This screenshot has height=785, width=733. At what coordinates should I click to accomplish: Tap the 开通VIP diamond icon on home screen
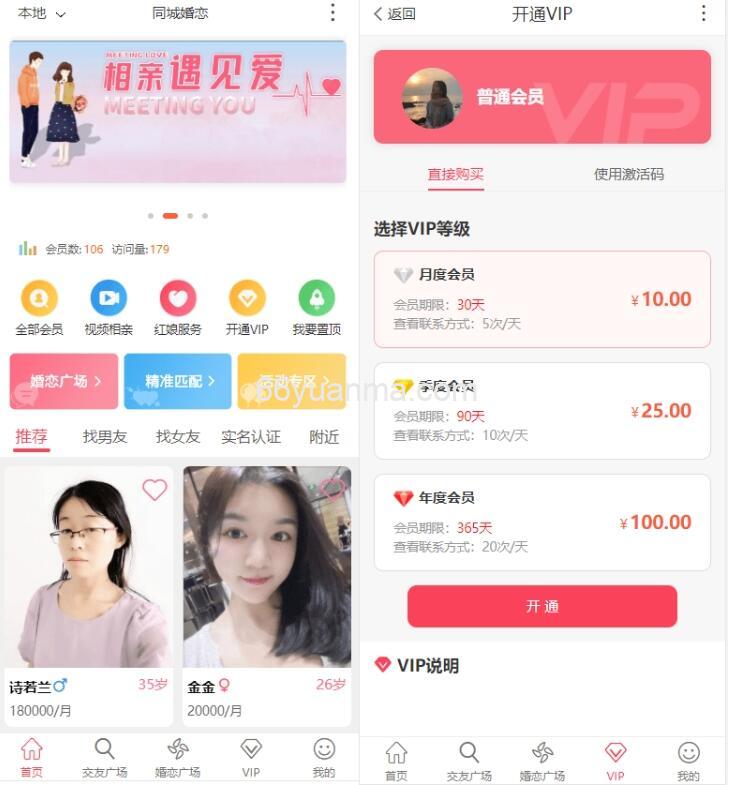(x=246, y=297)
